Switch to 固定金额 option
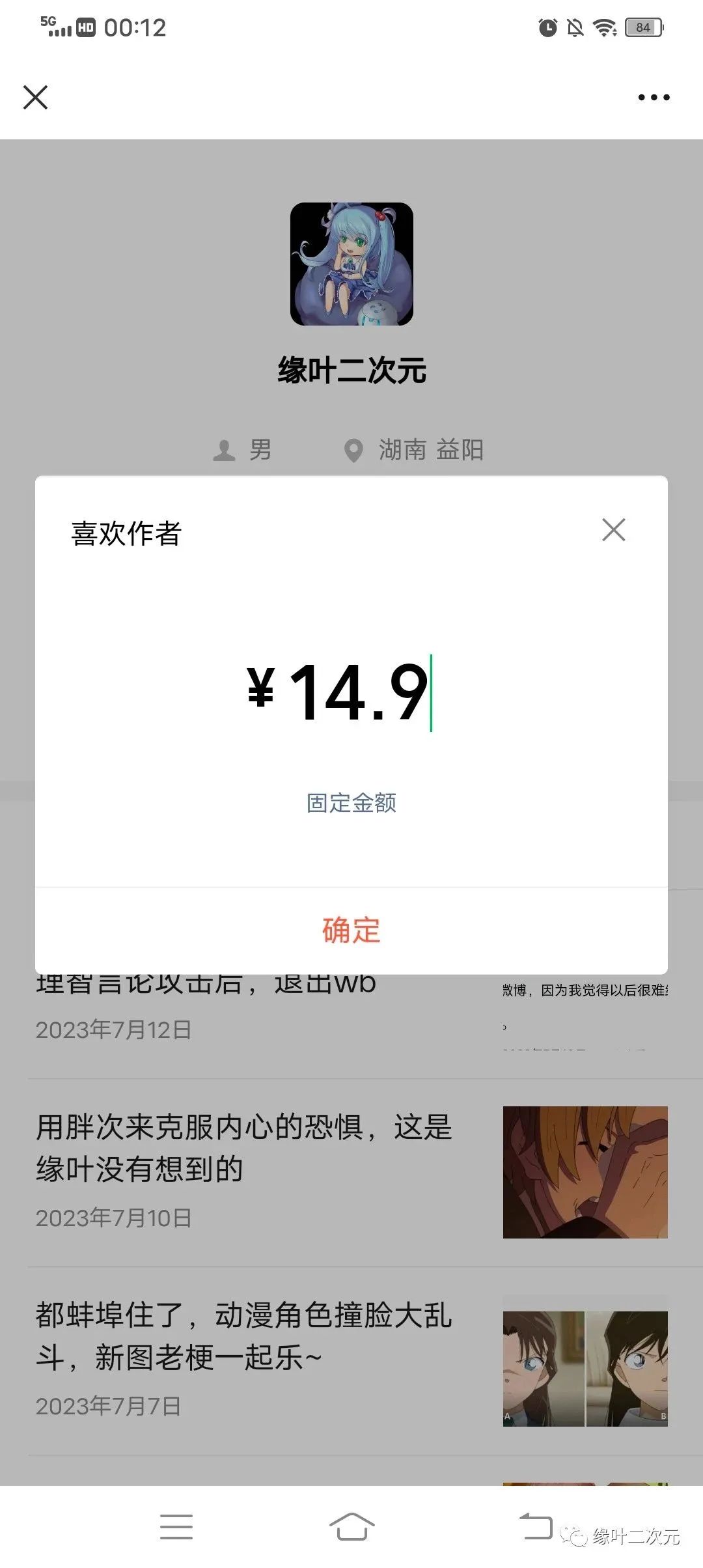The image size is (703, 1568). pos(351,803)
